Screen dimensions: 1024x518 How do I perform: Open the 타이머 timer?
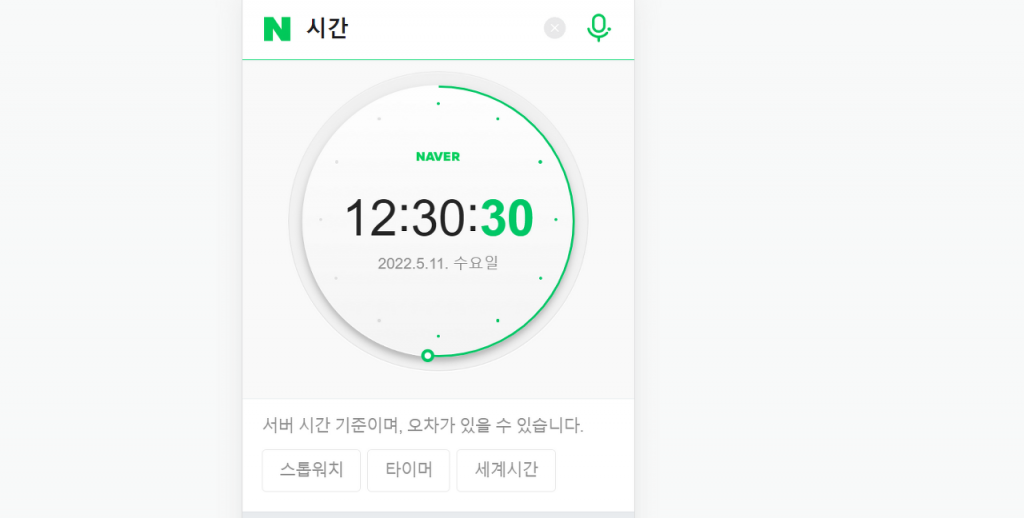[408, 470]
